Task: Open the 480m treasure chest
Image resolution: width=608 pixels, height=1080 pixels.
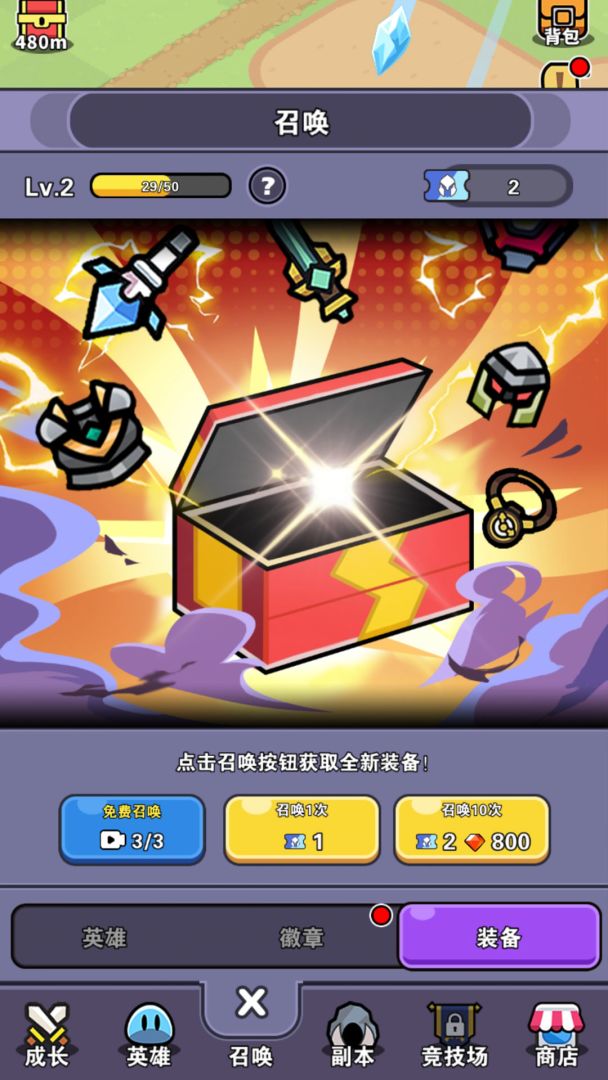Action: tap(40, 25)
